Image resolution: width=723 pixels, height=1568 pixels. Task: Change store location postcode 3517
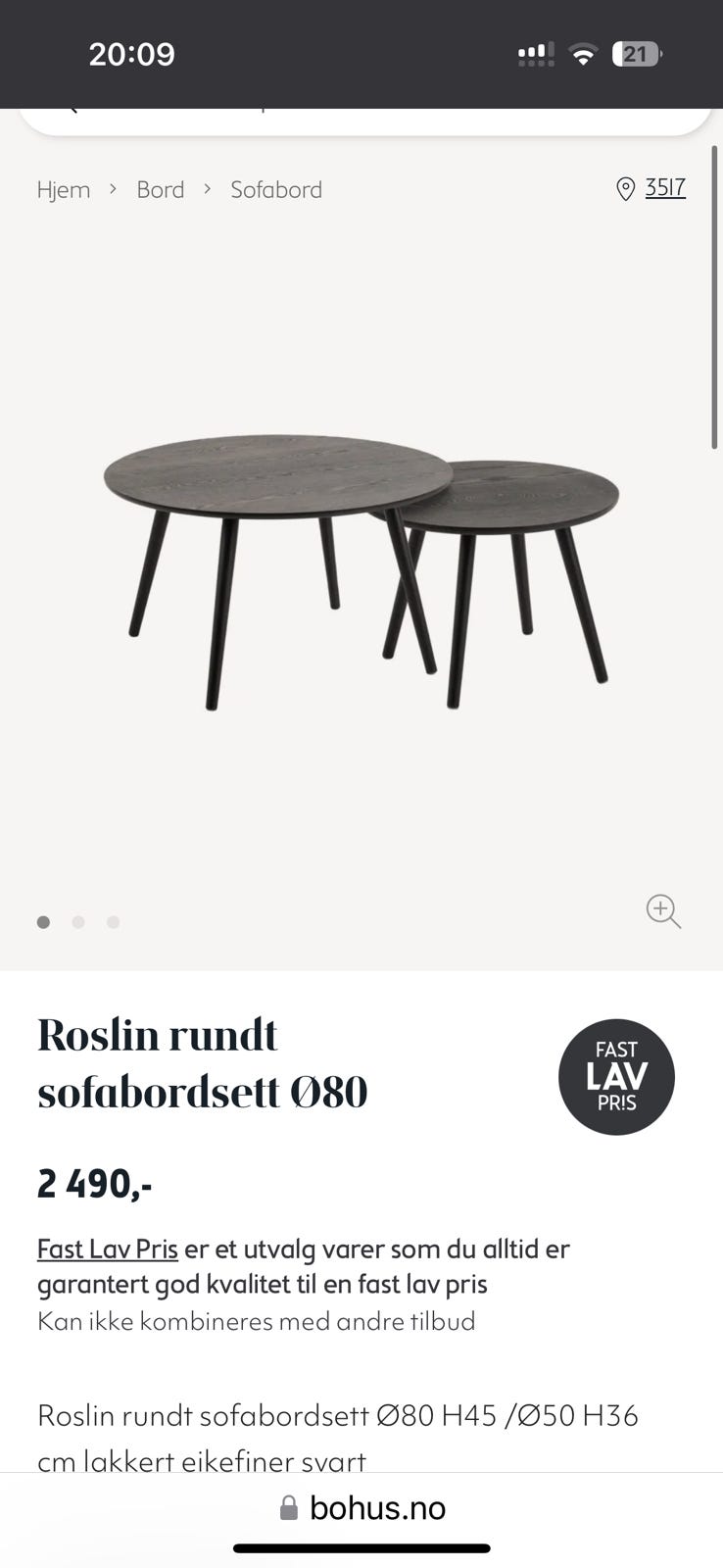[x=663, y=187]
